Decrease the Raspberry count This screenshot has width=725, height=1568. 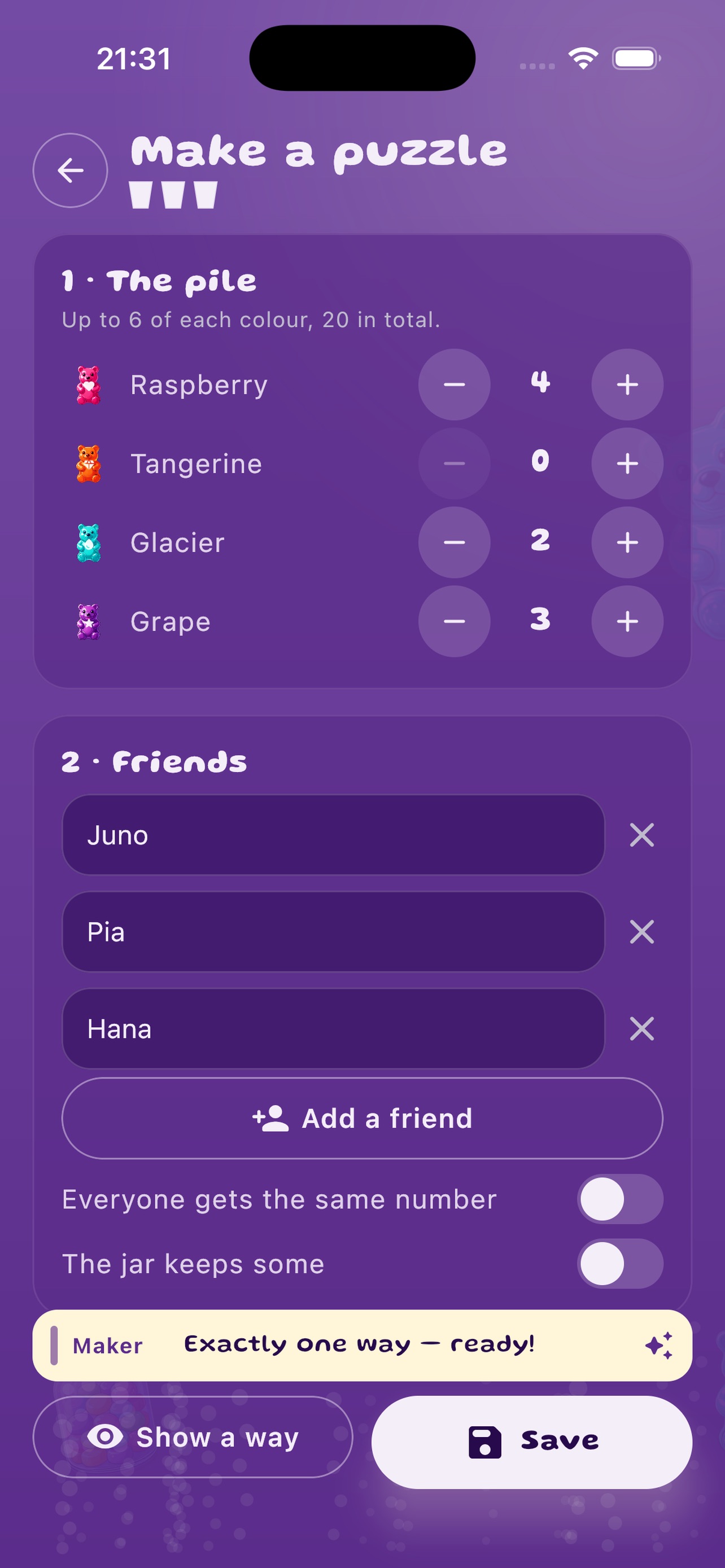point(454,385)
